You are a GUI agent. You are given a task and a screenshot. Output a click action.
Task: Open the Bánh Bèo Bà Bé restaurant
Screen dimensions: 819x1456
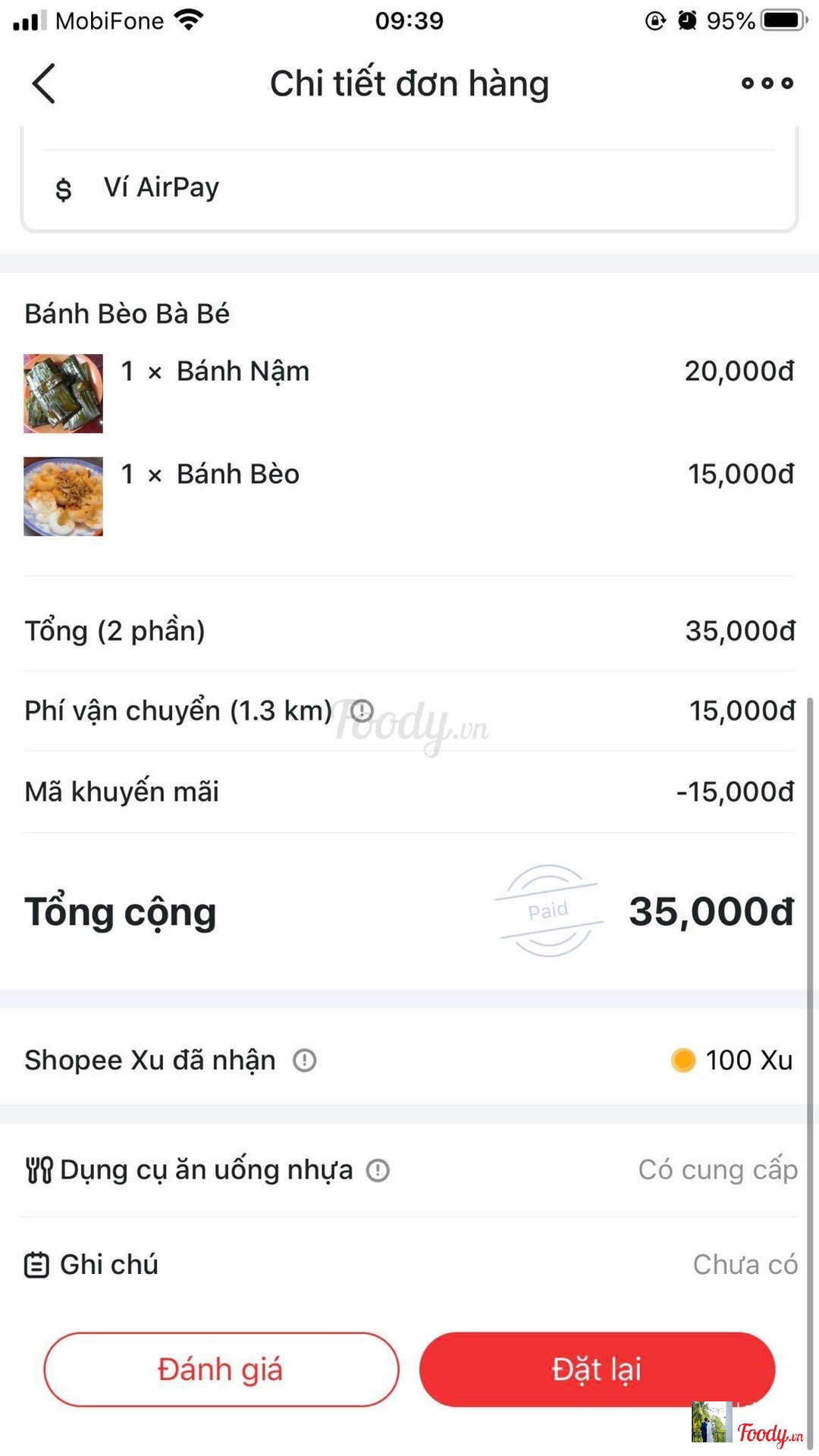pyautogui.click(x=127, y=314)
